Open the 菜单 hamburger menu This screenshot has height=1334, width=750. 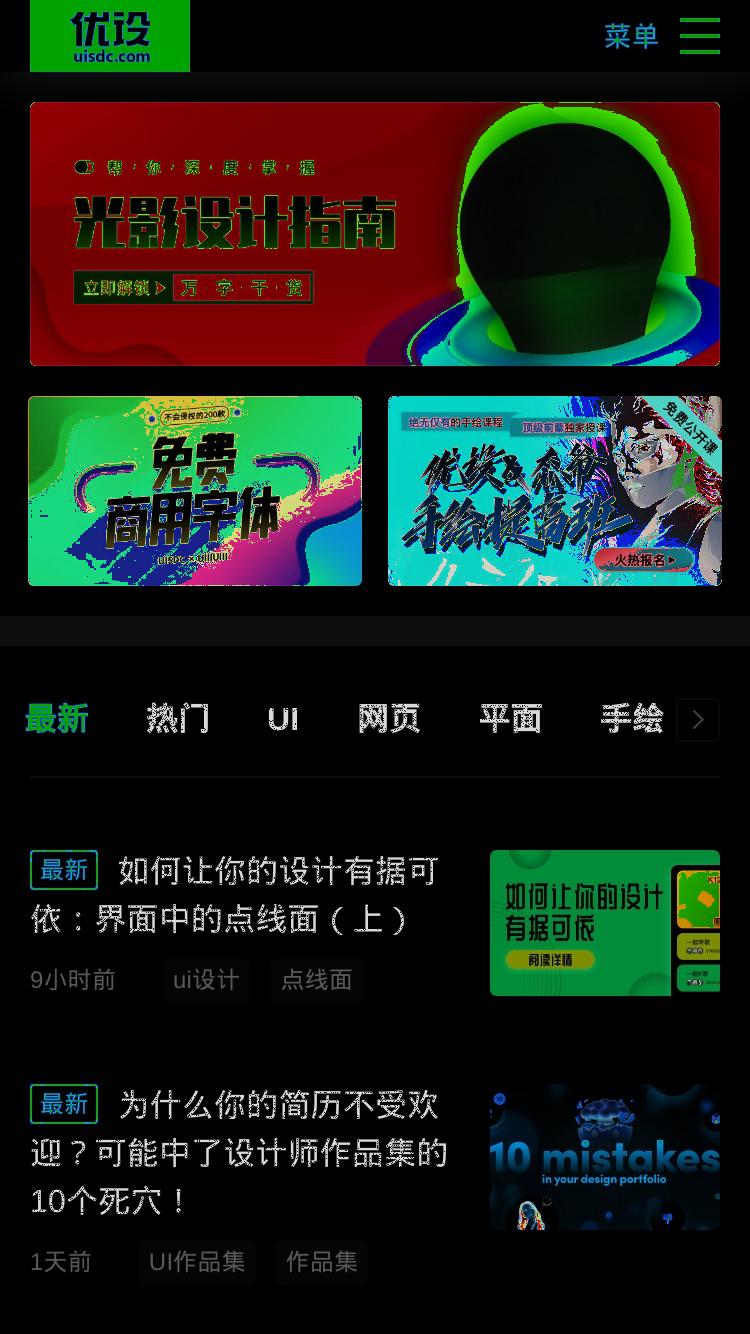(x=662, y=36)
